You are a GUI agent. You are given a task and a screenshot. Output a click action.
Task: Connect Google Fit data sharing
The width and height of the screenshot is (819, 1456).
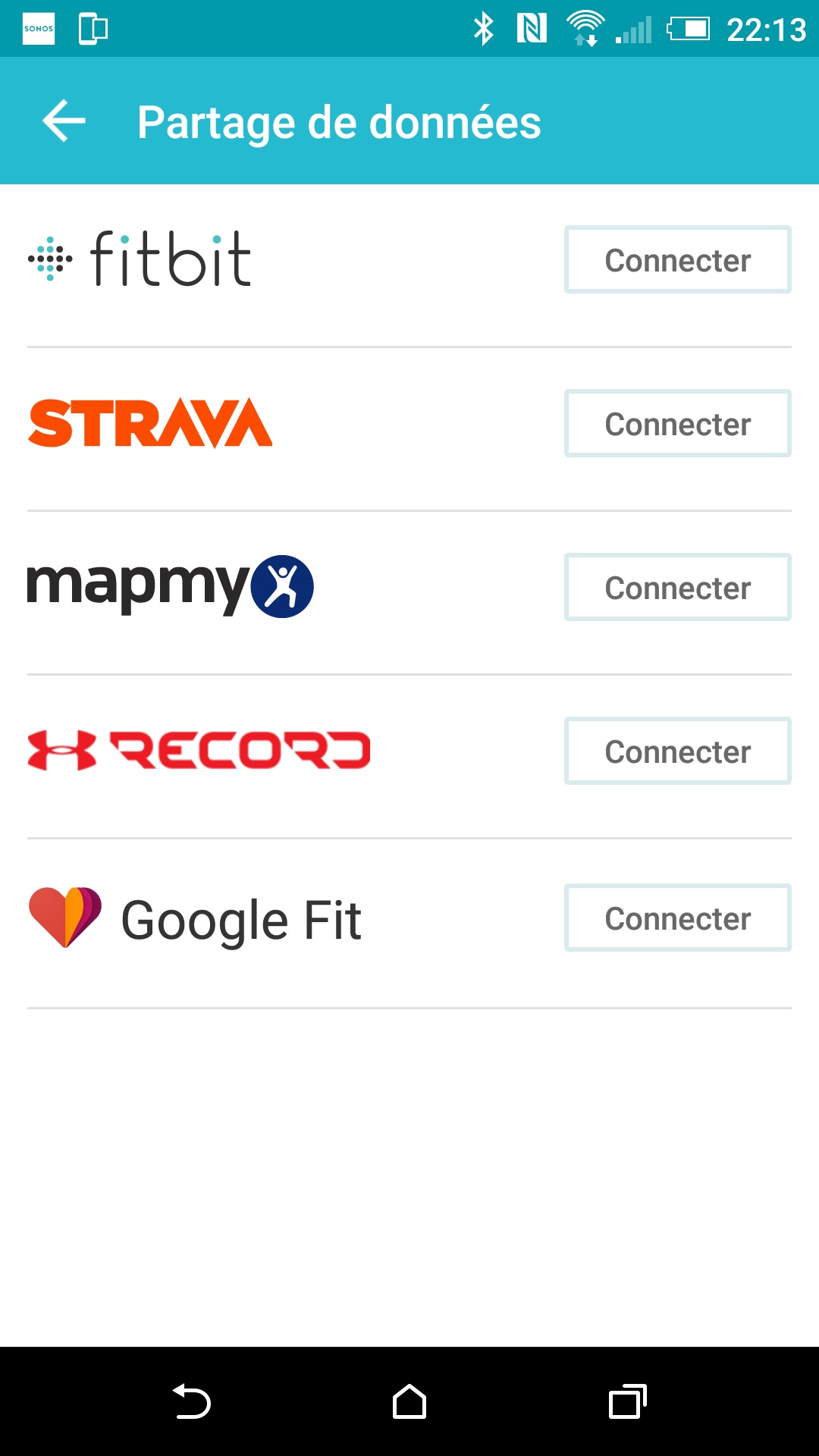677,918
